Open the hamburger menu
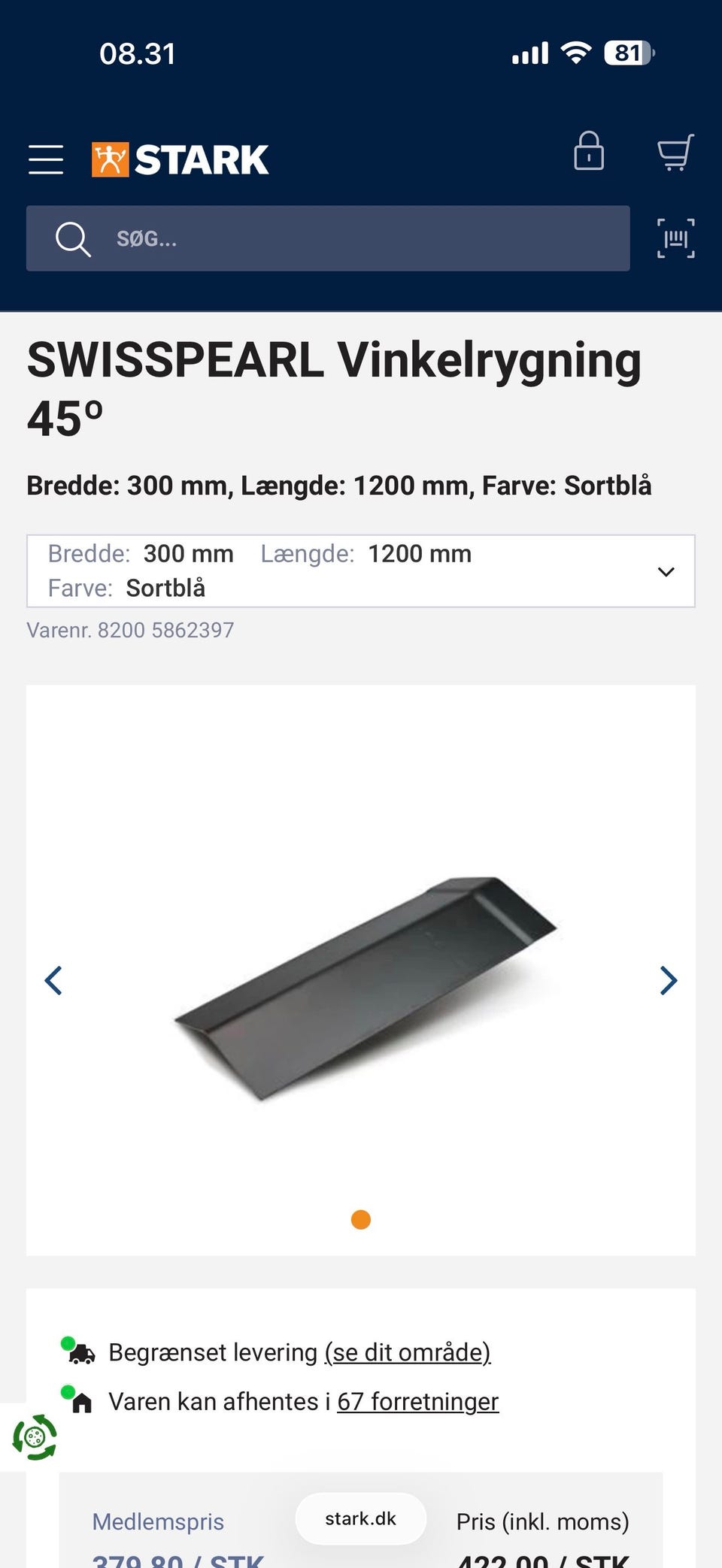722x1568 pixels. [x=46, y=160]
